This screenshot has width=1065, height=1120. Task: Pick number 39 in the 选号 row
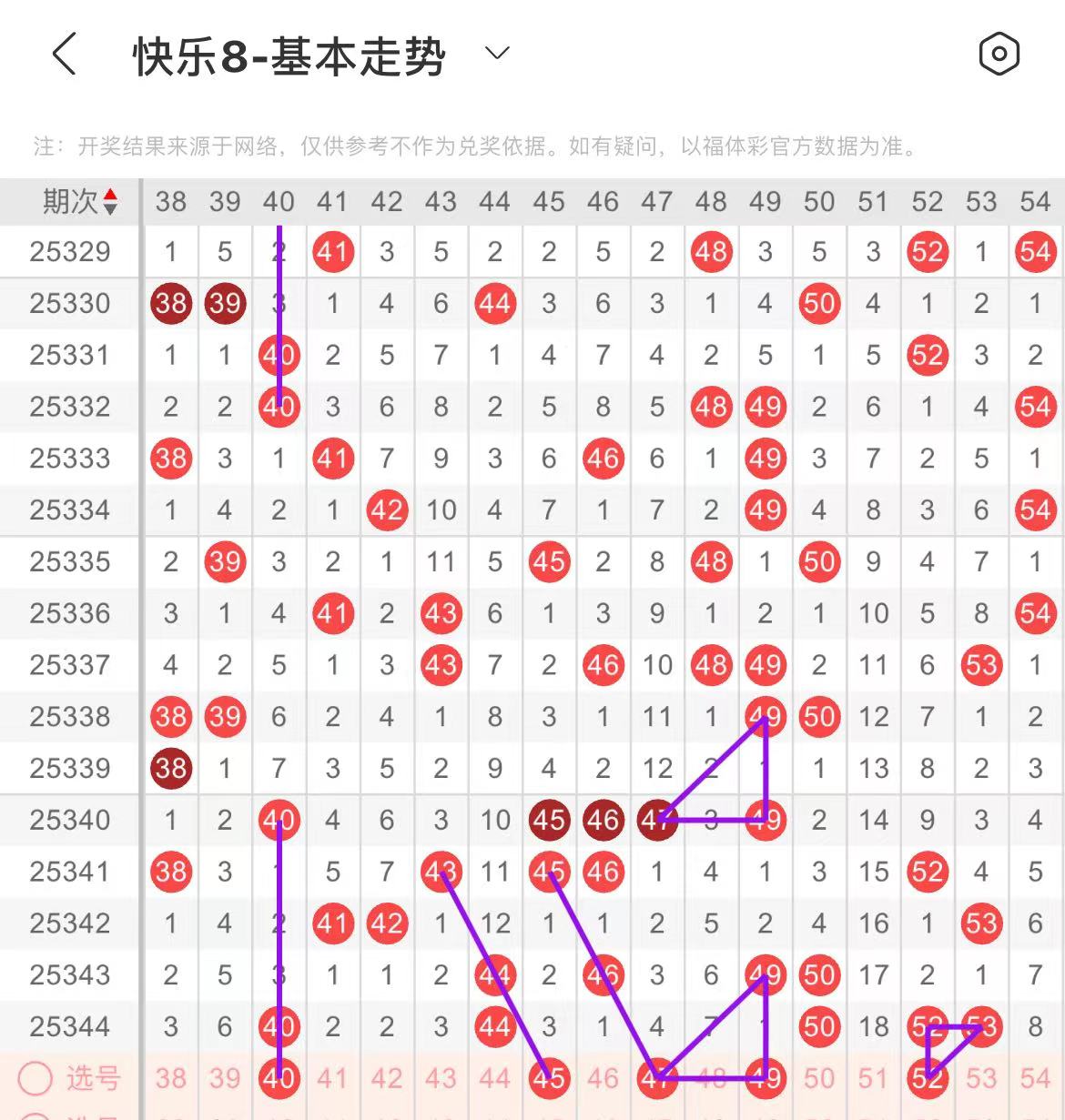click(225, 1078)
